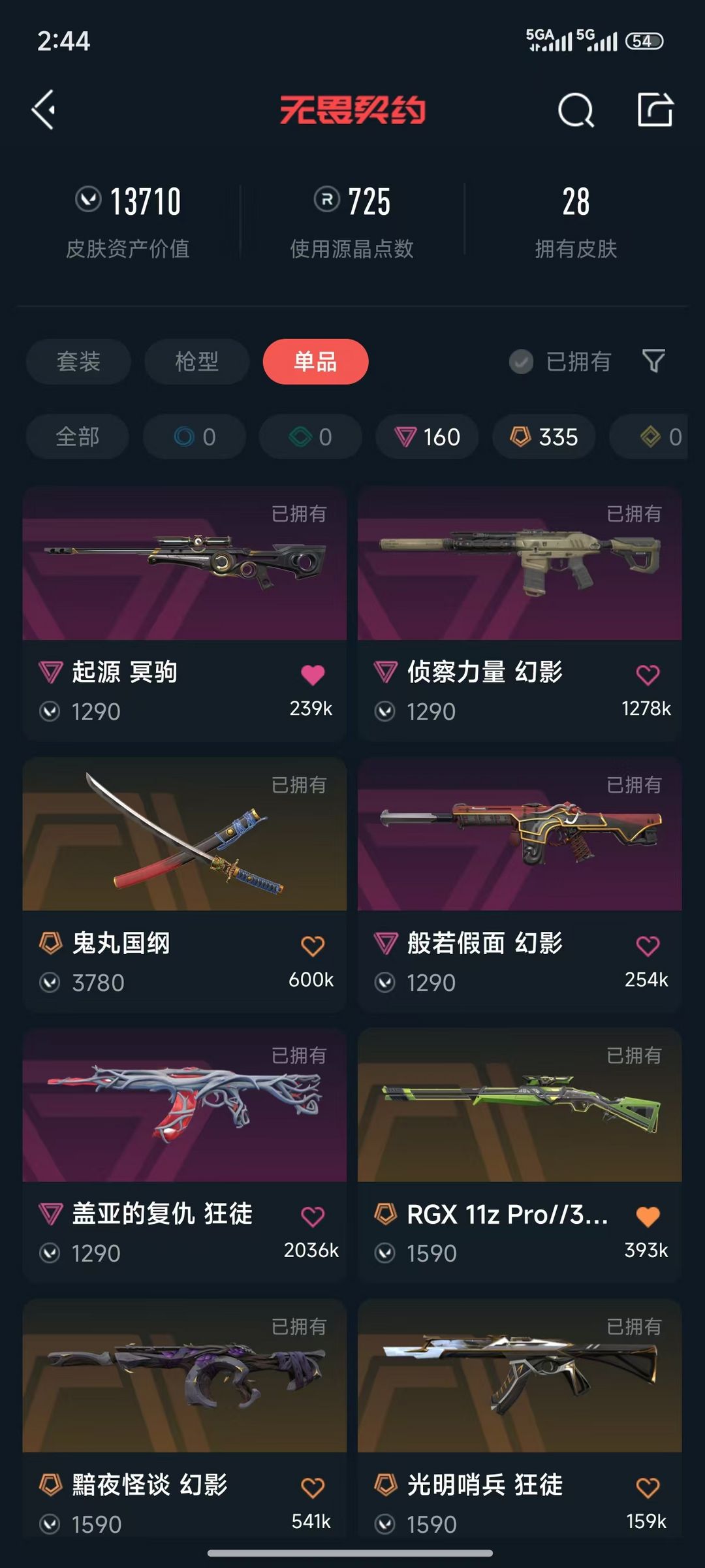Unlike the 起源 冥驹 skin
Screen dimensions: 705x1568
pyautogui.click(x=313, y=675)
